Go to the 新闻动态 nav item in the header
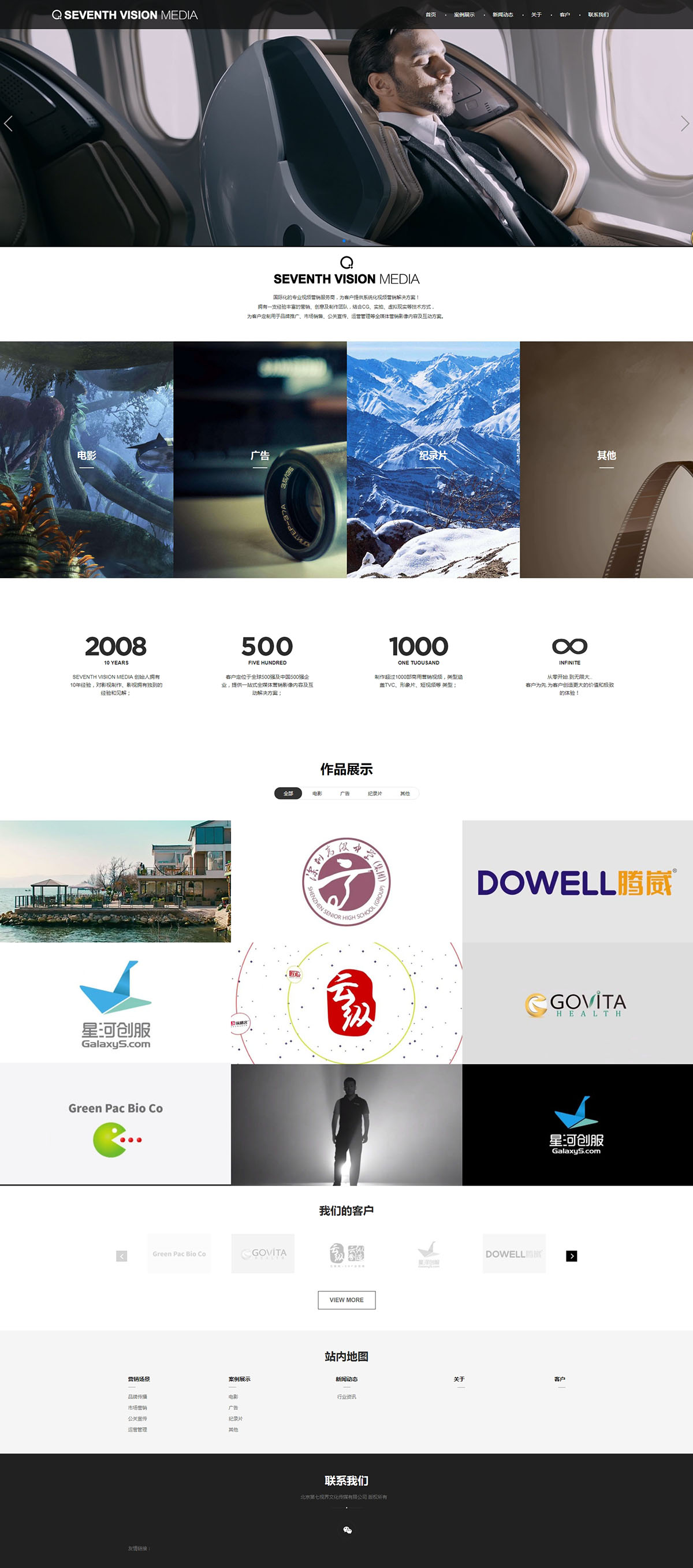This screenshot has width=693, height=1568. coord(502,14)
